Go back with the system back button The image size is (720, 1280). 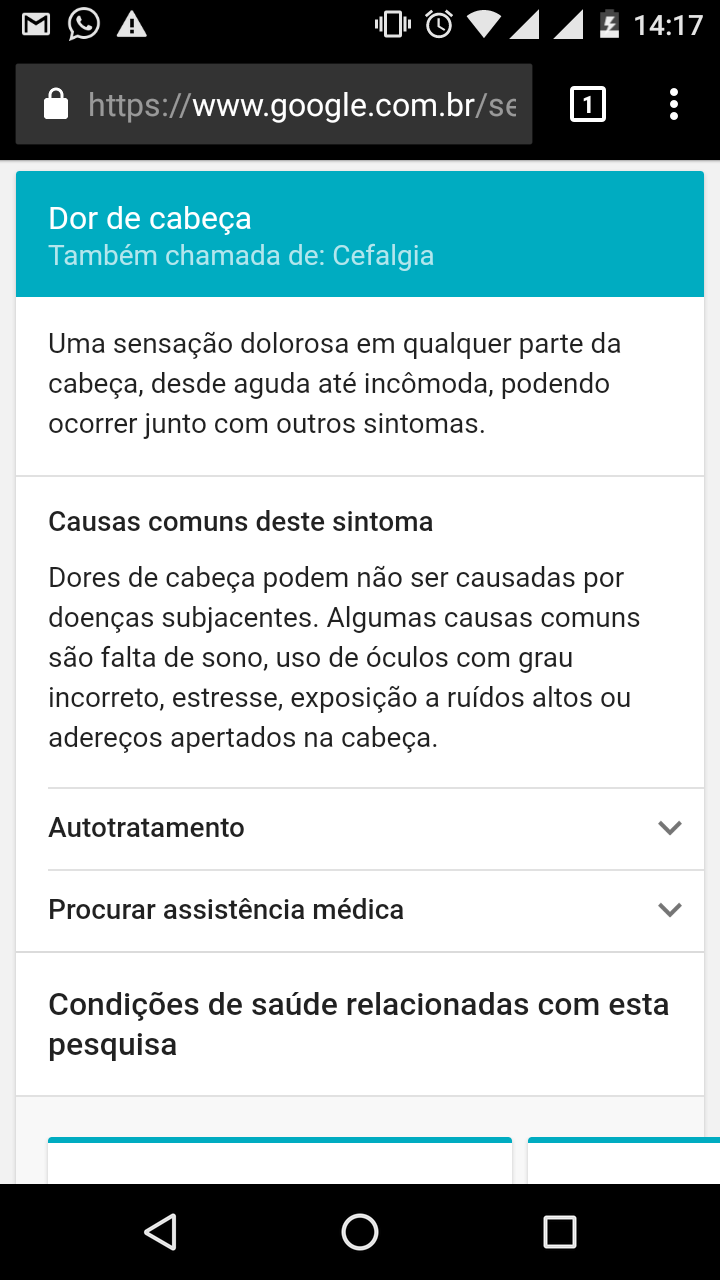(x=160, y=1232)
